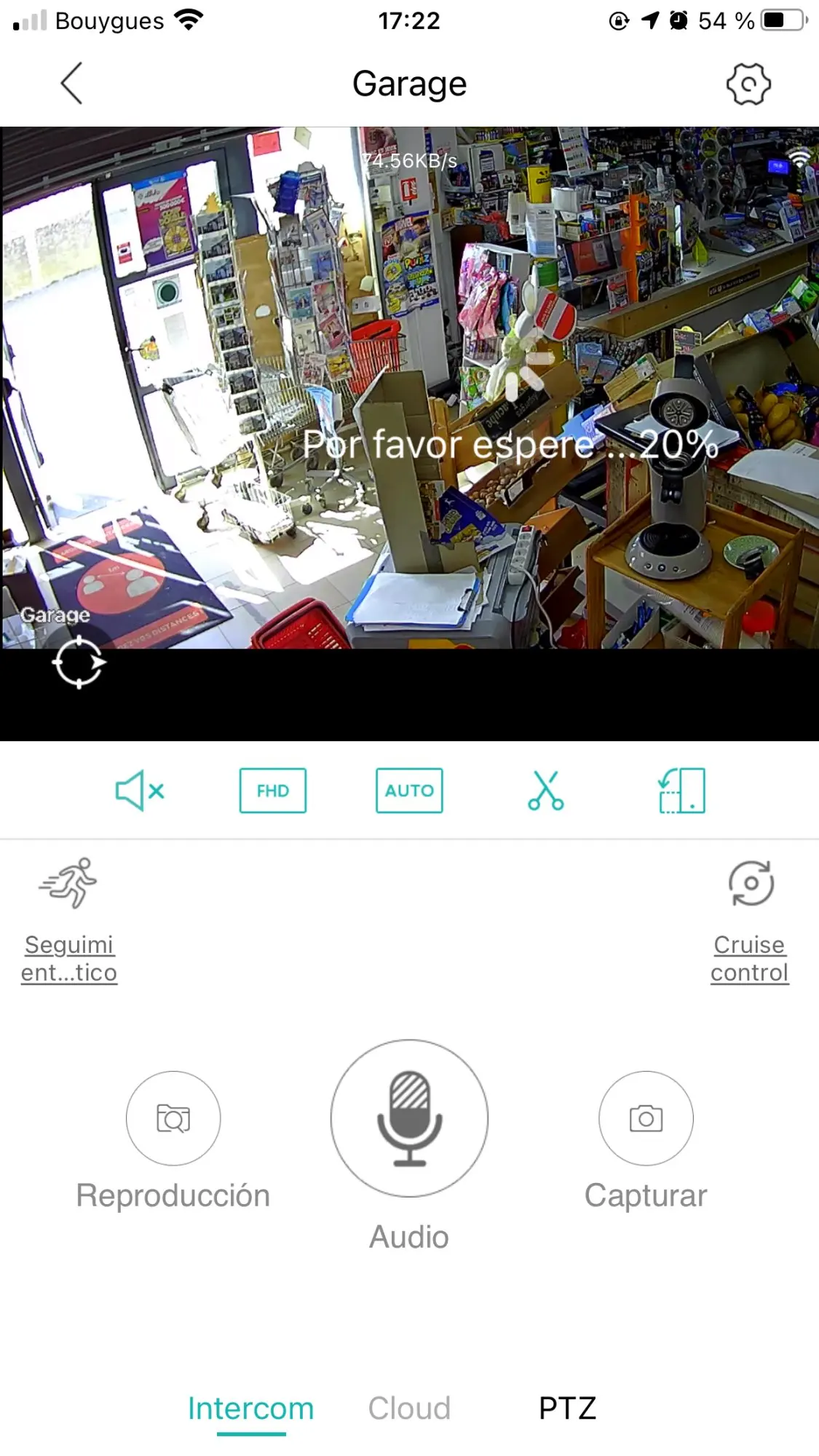Switch to the Cloud tab
The height and width of the screenshot is (1456, 819).
tap(409, 1408)
